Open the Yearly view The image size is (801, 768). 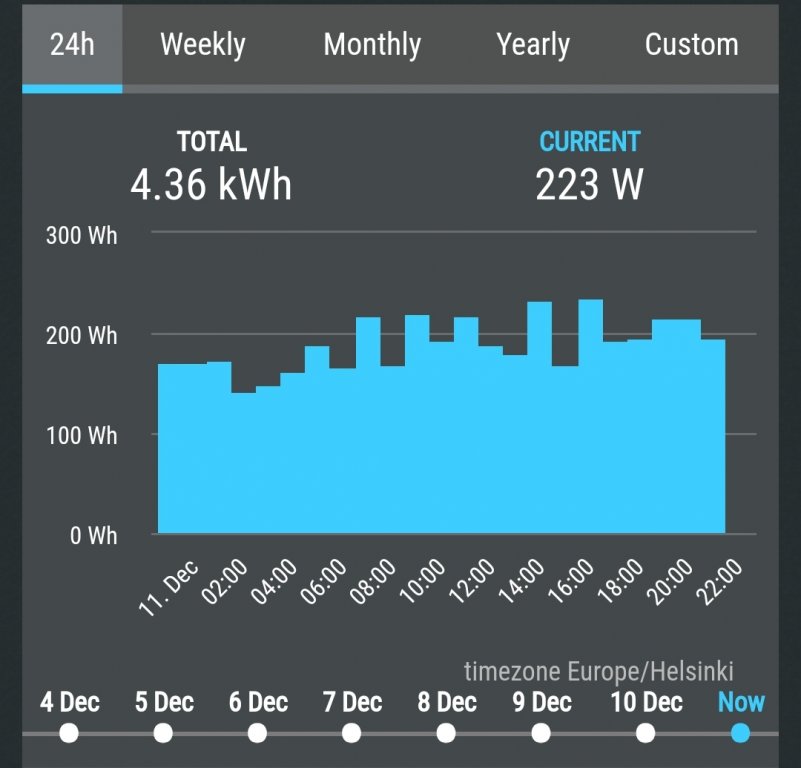pos(533,45)
